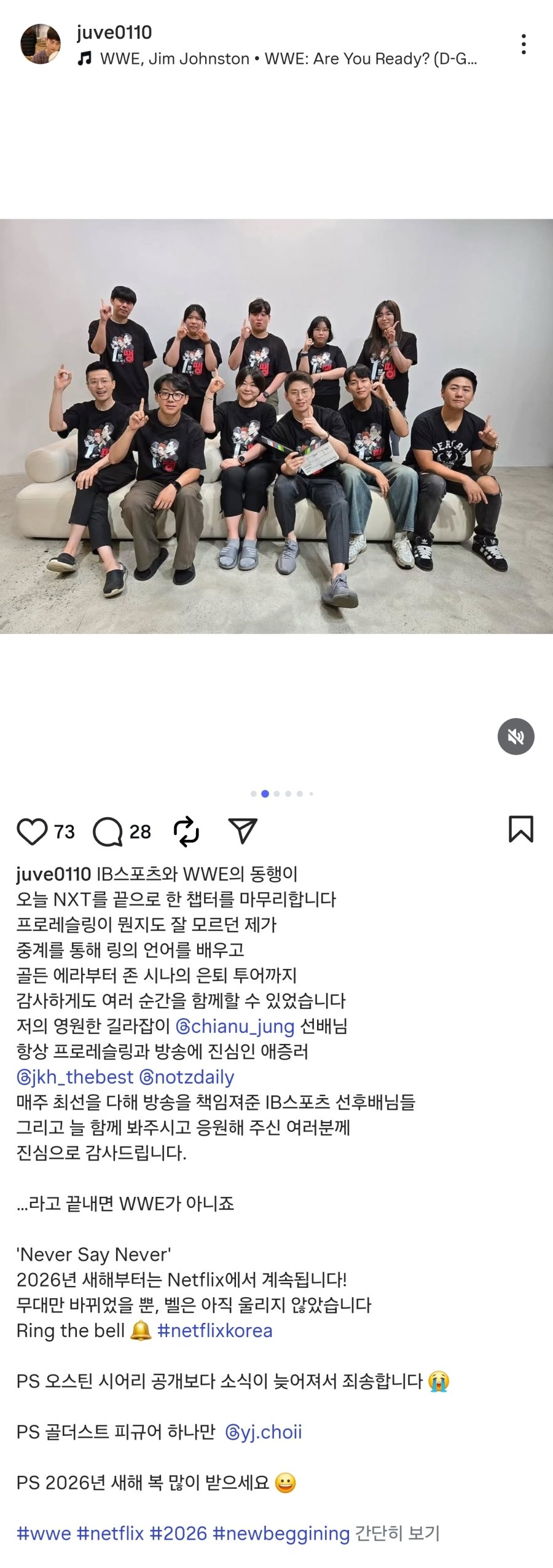Open juve0110 username in the header
The height and width of the screenshot is (1568, 553).
114,33
